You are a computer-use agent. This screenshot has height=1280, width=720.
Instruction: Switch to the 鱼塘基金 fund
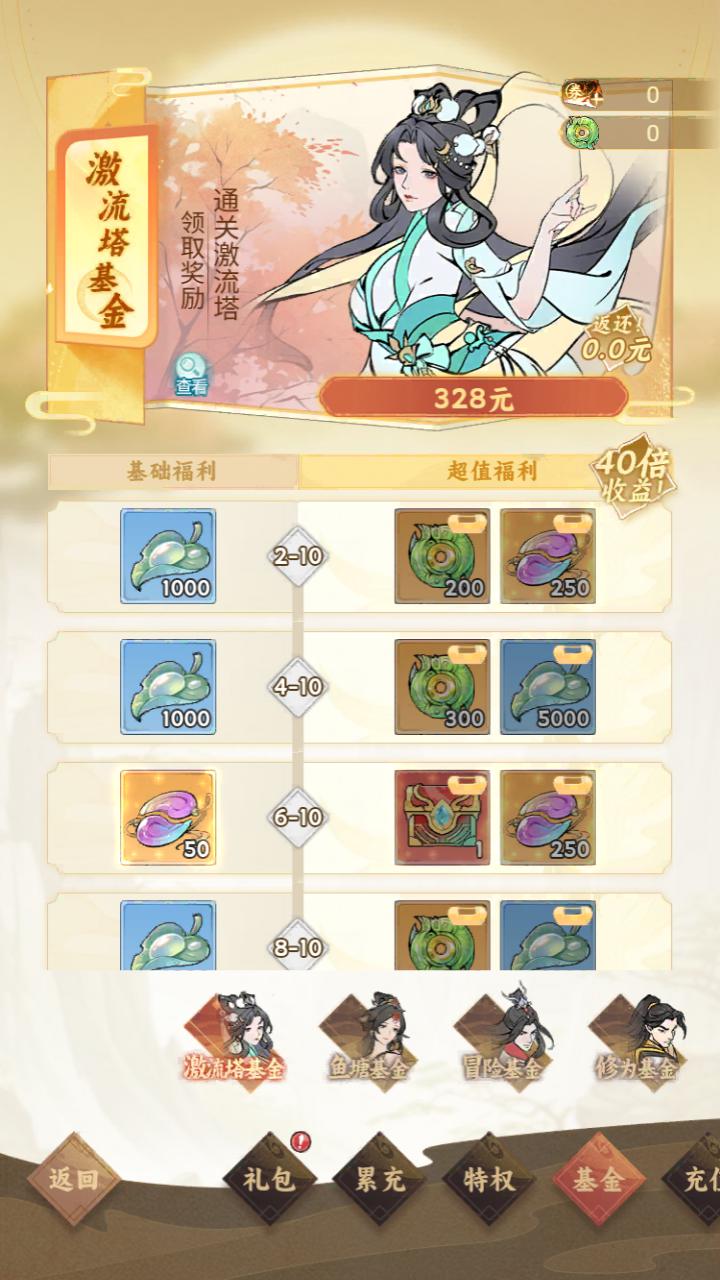tap(368, 1038)
